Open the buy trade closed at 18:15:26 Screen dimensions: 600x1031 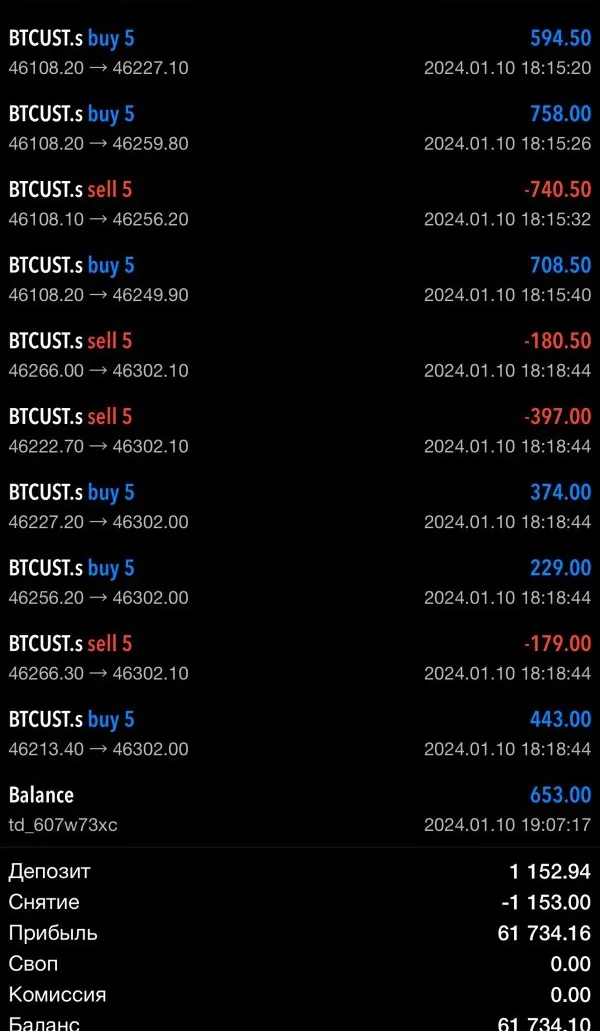click(300, 128)
